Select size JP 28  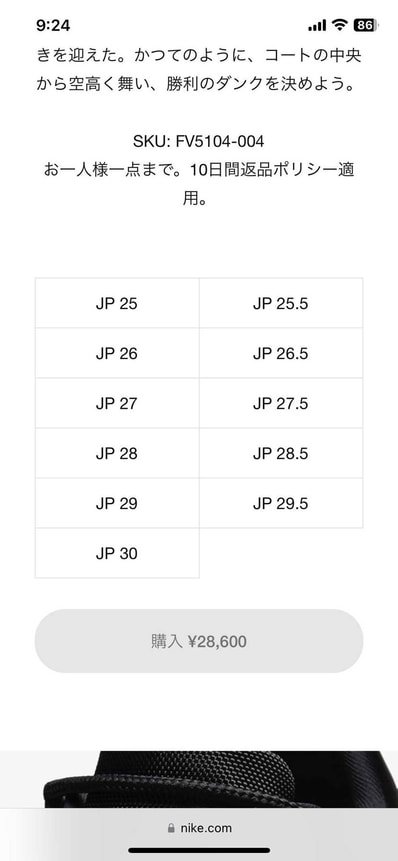coord(117,453)
